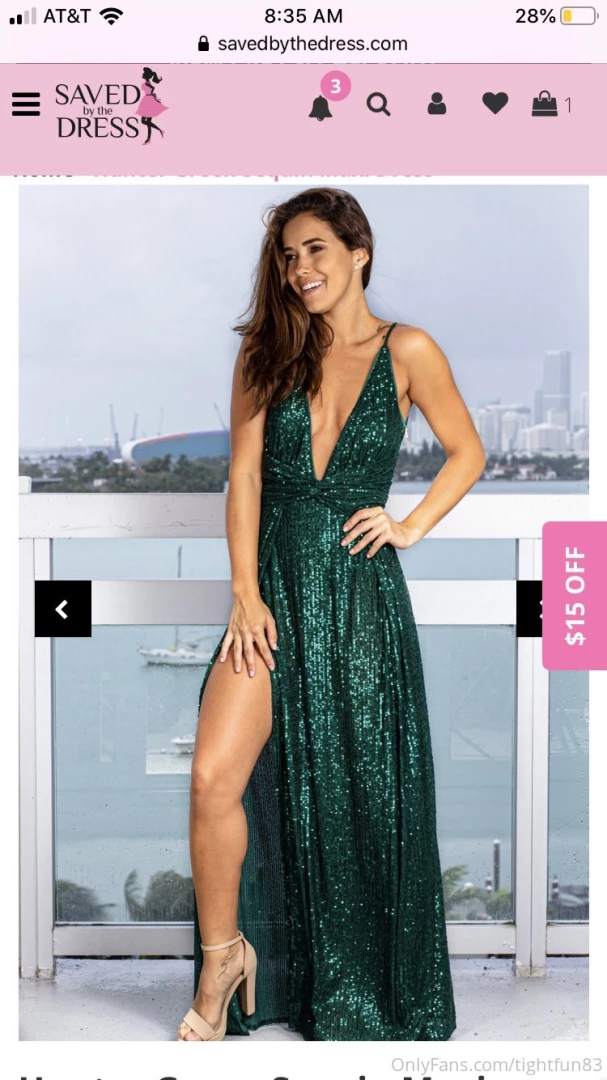Show the previous product photo
Viewport: 607px width, 1080px height.
point(63,609)
